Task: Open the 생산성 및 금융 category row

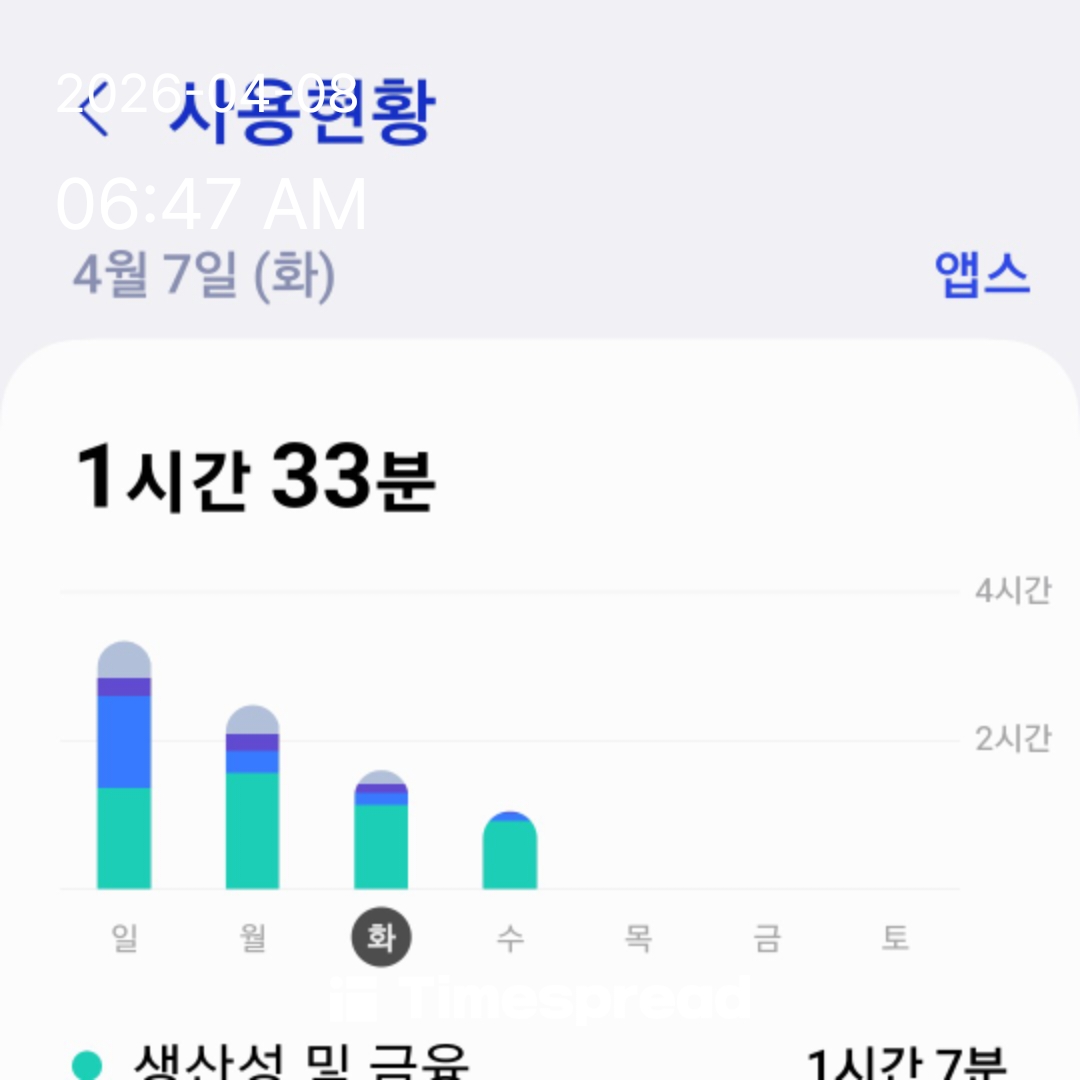Action: pos(540,1062)
